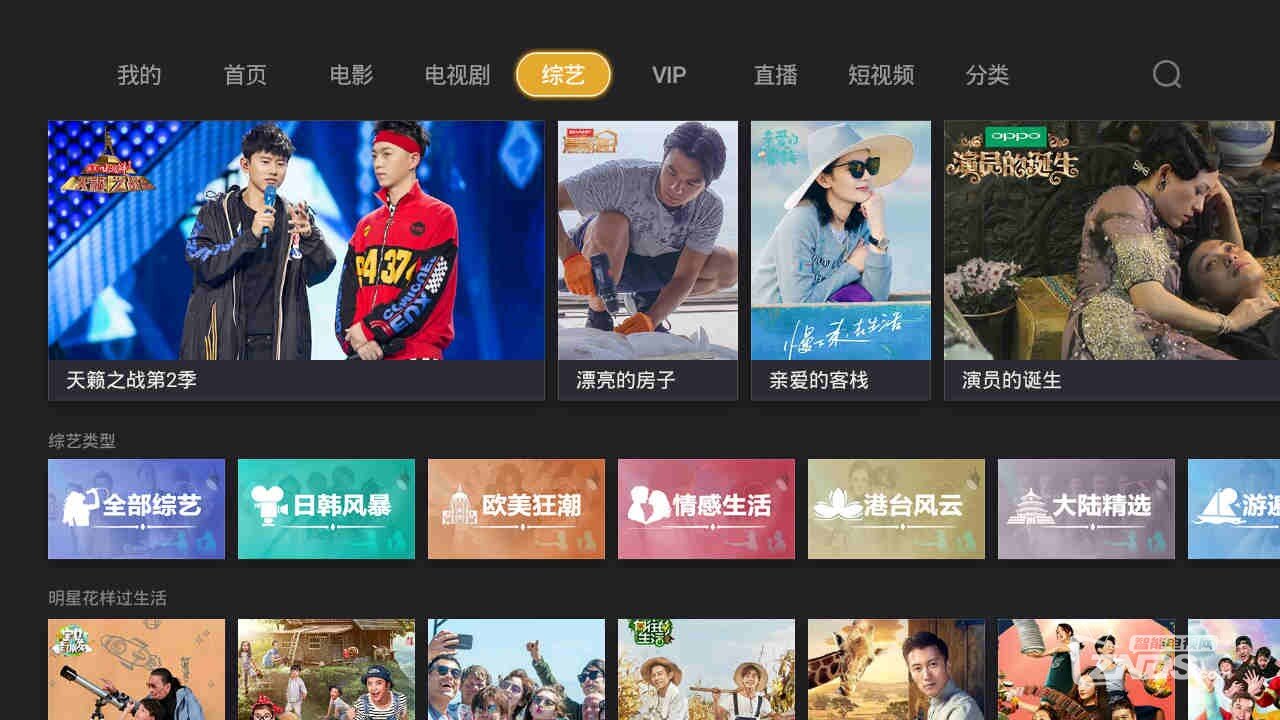Switch to the 我的 tab
Screen dimensions: 1280x720
[139, 75]
